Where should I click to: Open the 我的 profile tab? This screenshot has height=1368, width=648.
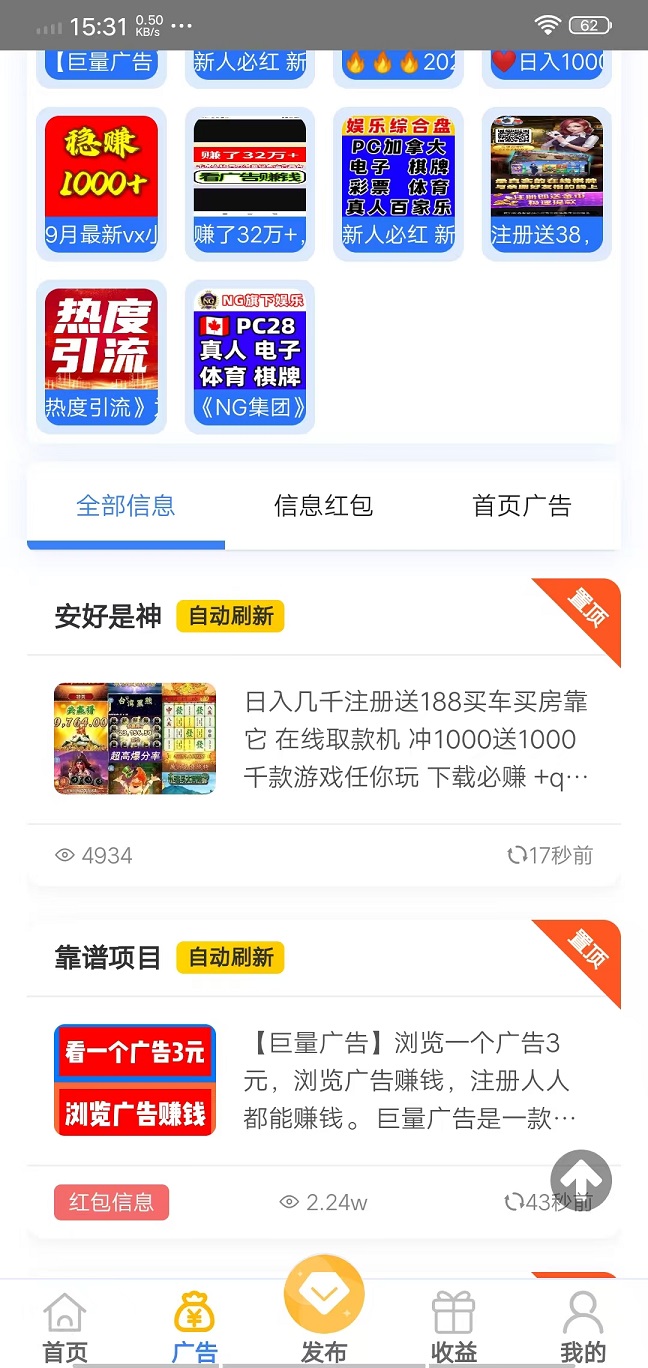583,1327
